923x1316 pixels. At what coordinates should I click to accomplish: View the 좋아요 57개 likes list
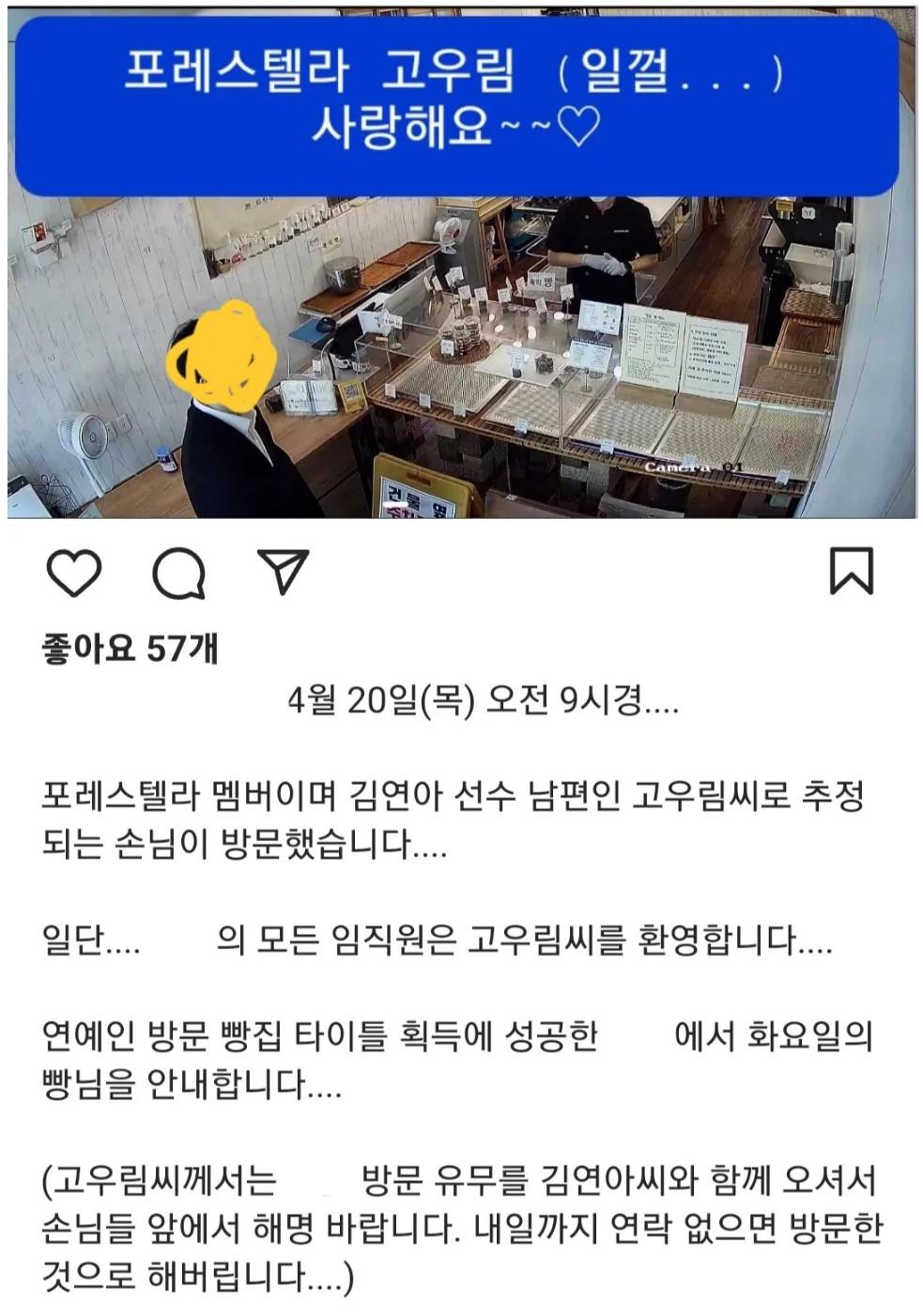tap(131, 648)
